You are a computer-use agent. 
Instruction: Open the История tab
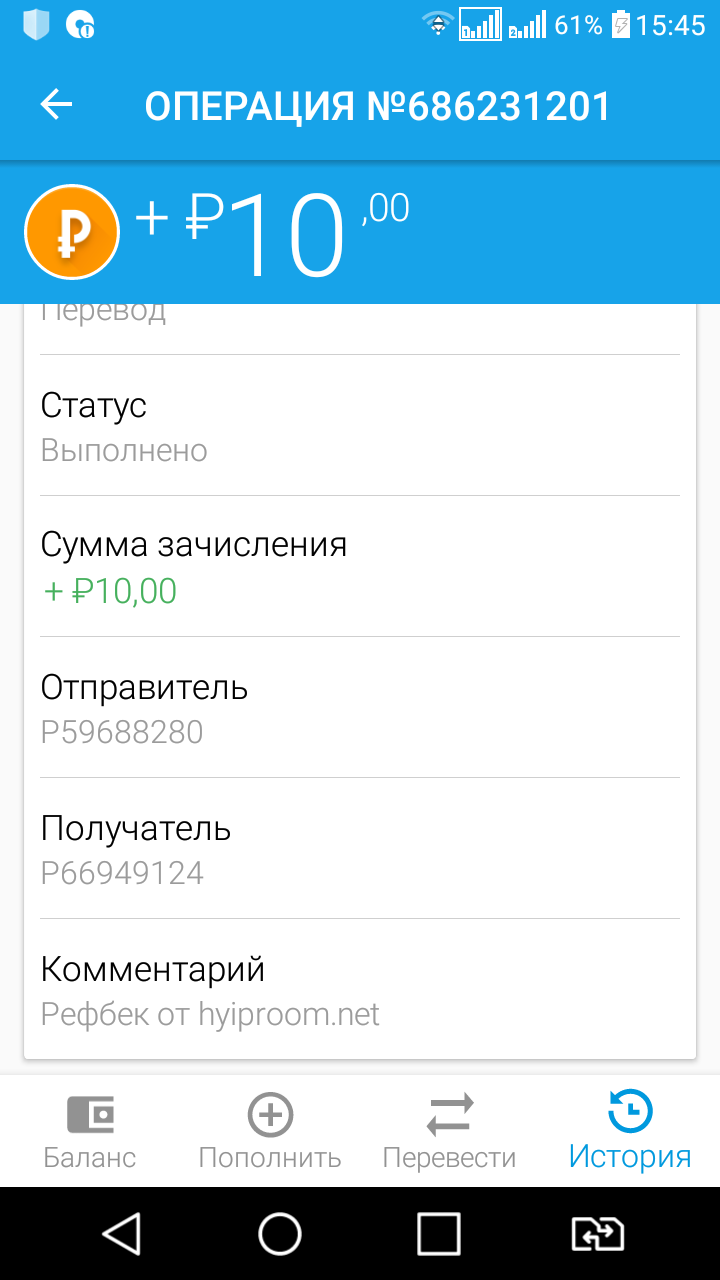[x=630, y=1131]
